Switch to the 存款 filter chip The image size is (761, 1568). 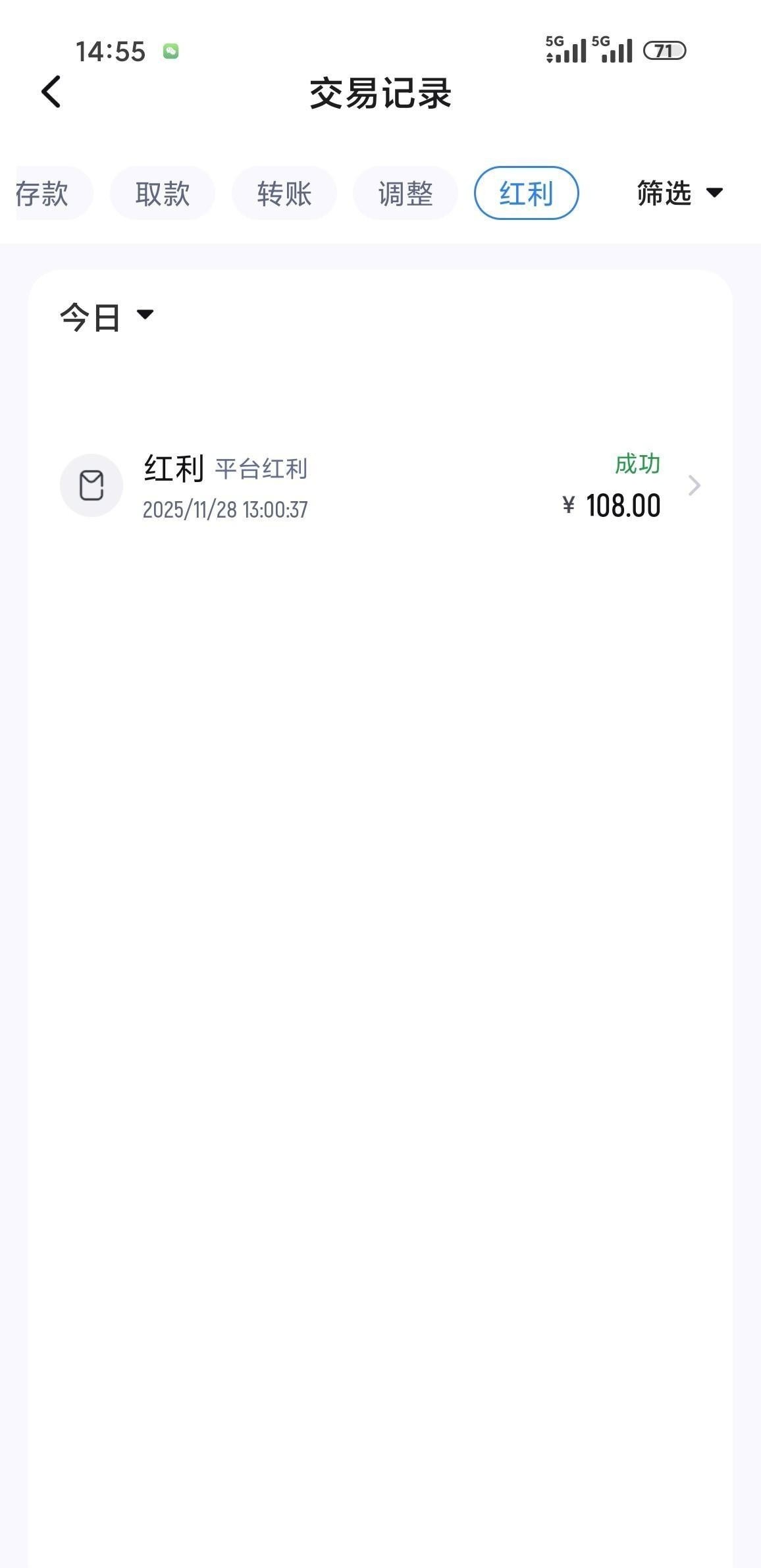[46, 194]
